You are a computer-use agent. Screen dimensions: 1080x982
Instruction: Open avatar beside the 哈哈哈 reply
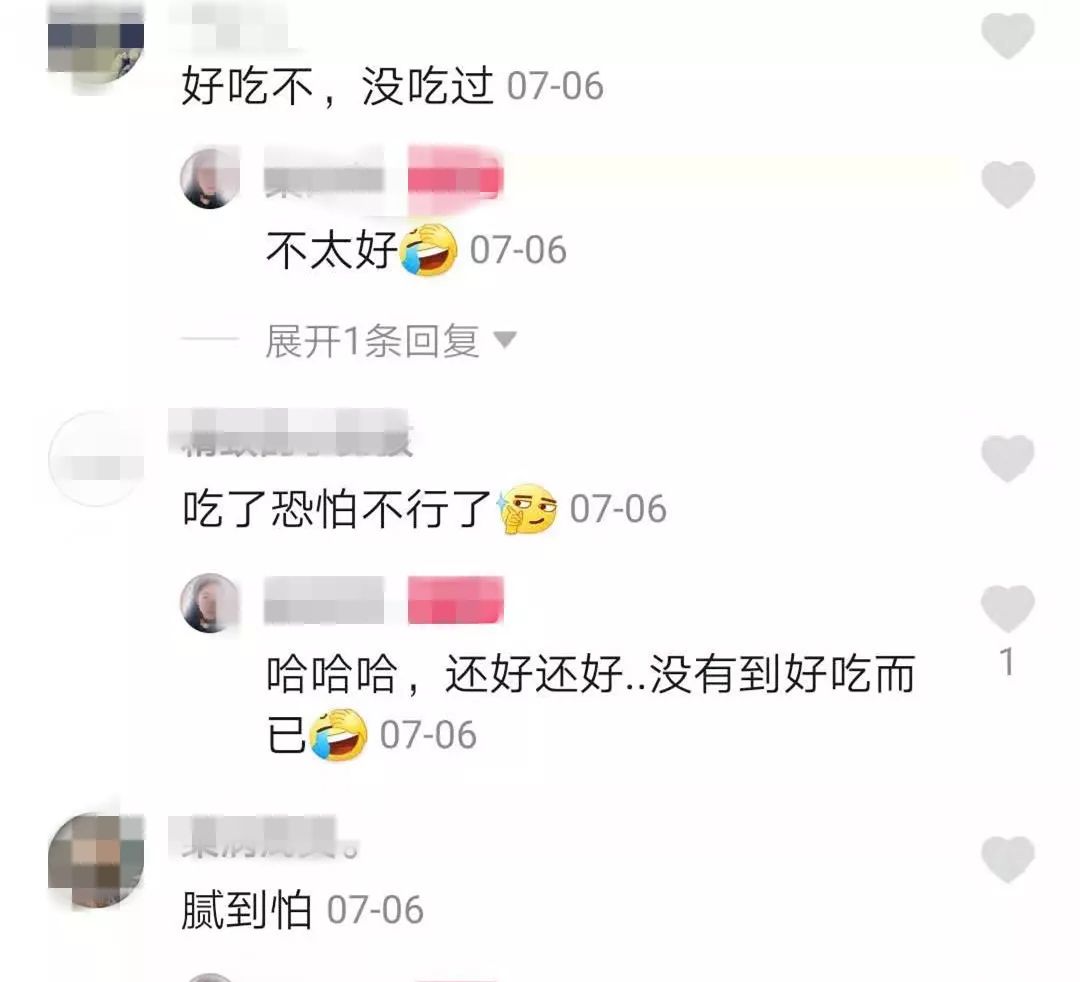210,603
